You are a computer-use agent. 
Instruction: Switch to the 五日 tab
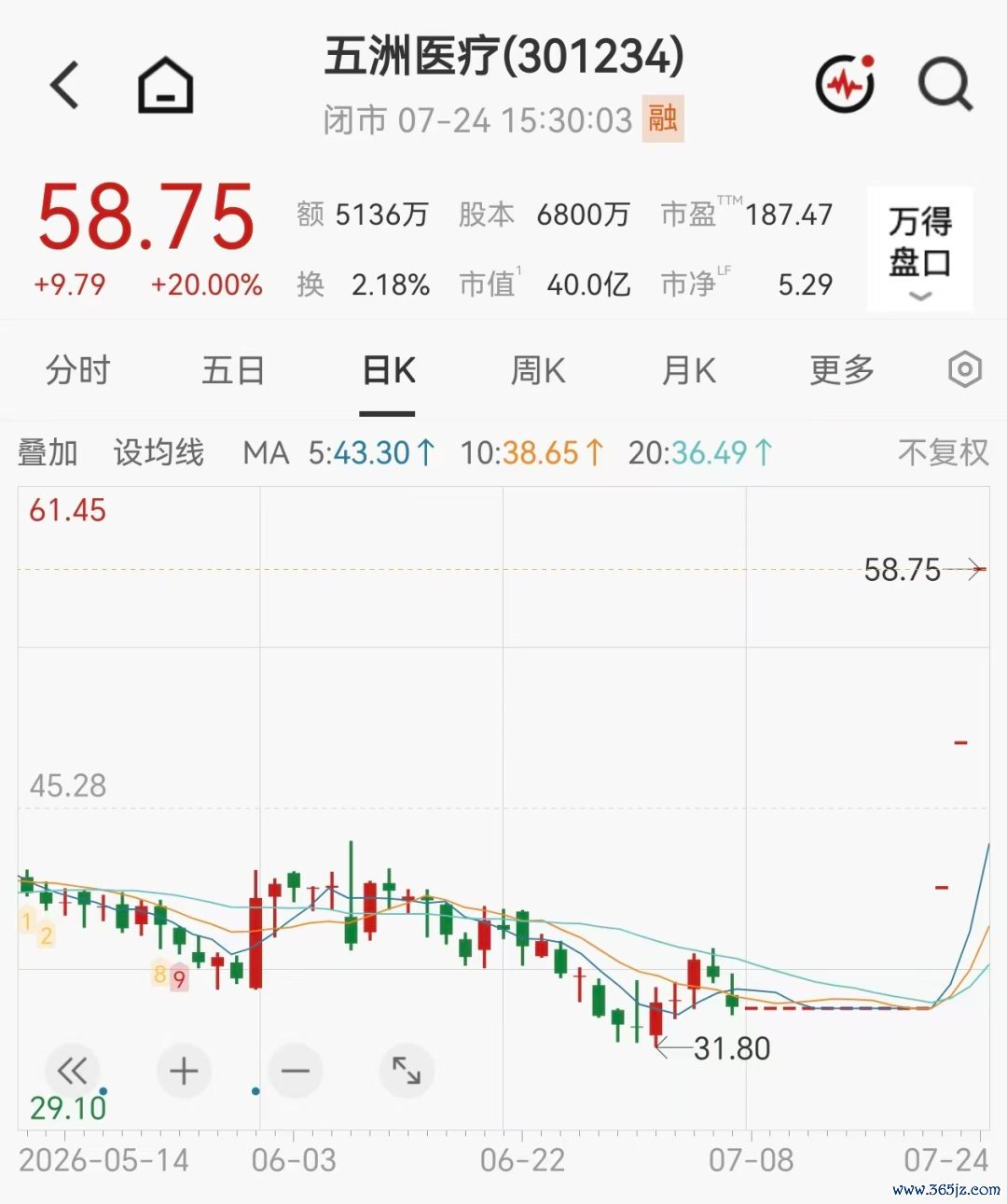tap(233, 370)
